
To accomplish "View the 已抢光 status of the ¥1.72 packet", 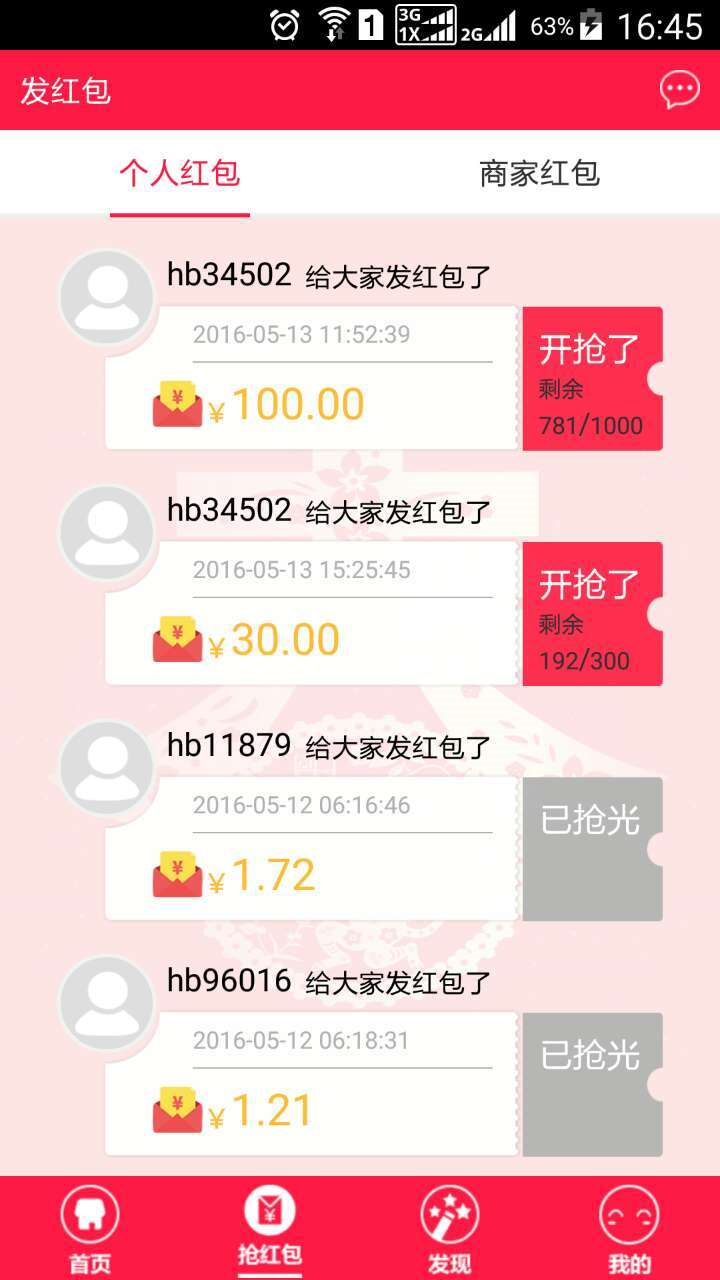I will tap(592, 849).
